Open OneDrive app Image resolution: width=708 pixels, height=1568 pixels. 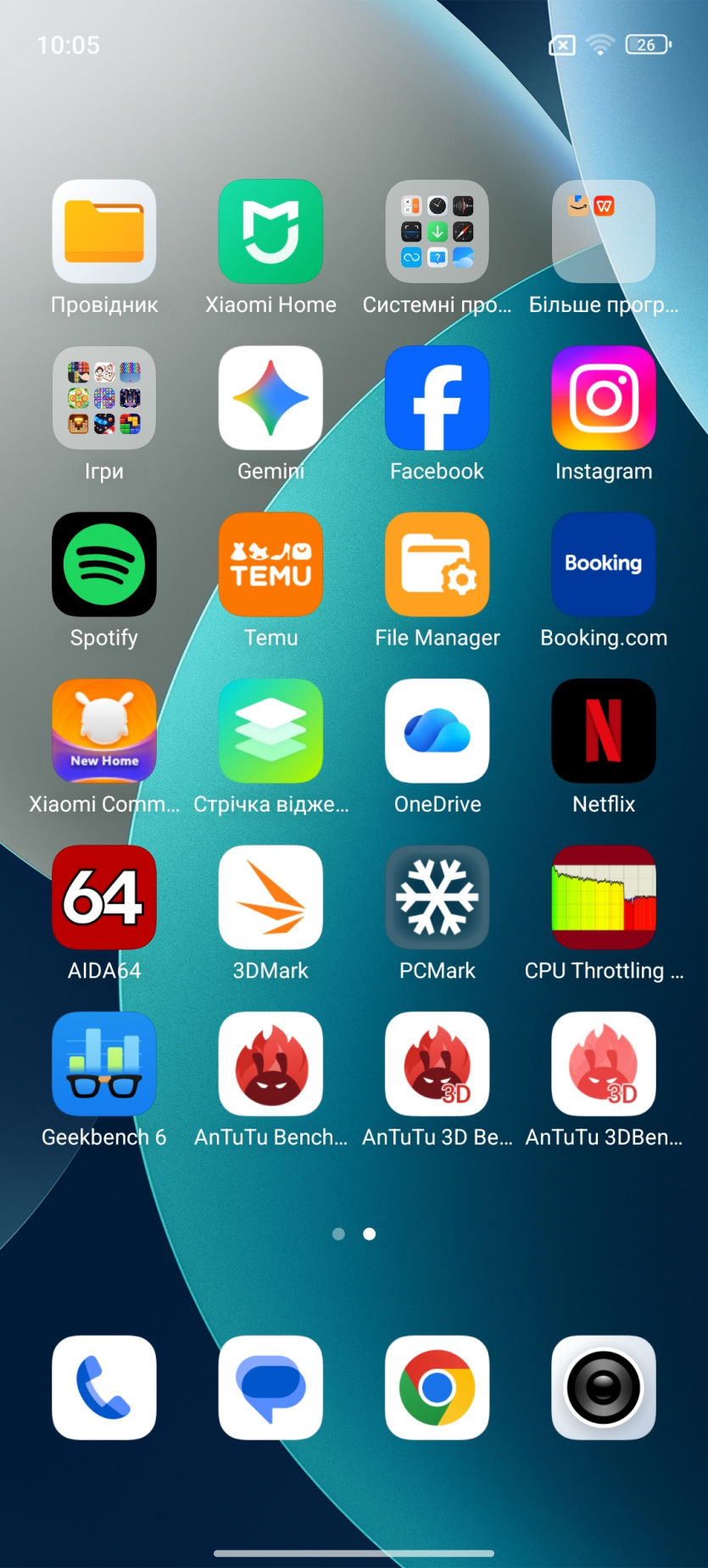pos(437,730)
